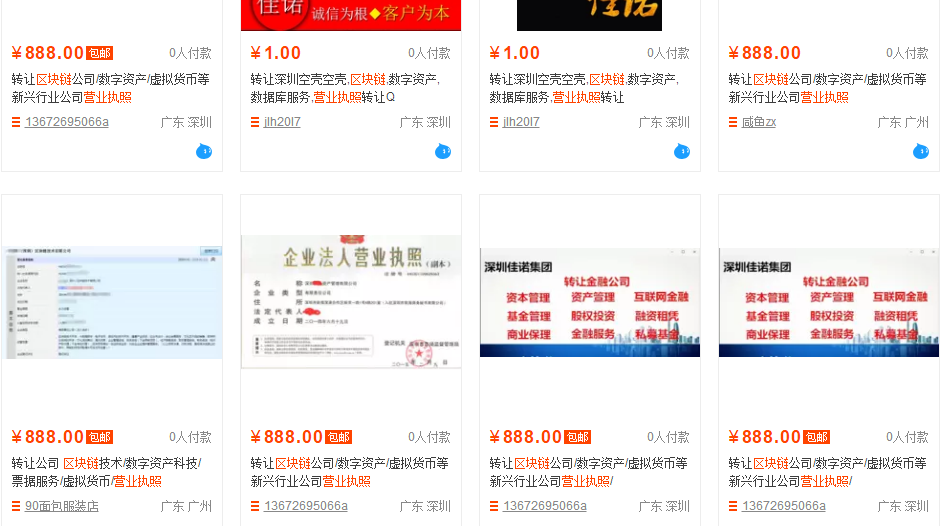Chat with seller 咸鱼zx via Wangwang icon
Viewport: 950px width, 526px height.
920,152
